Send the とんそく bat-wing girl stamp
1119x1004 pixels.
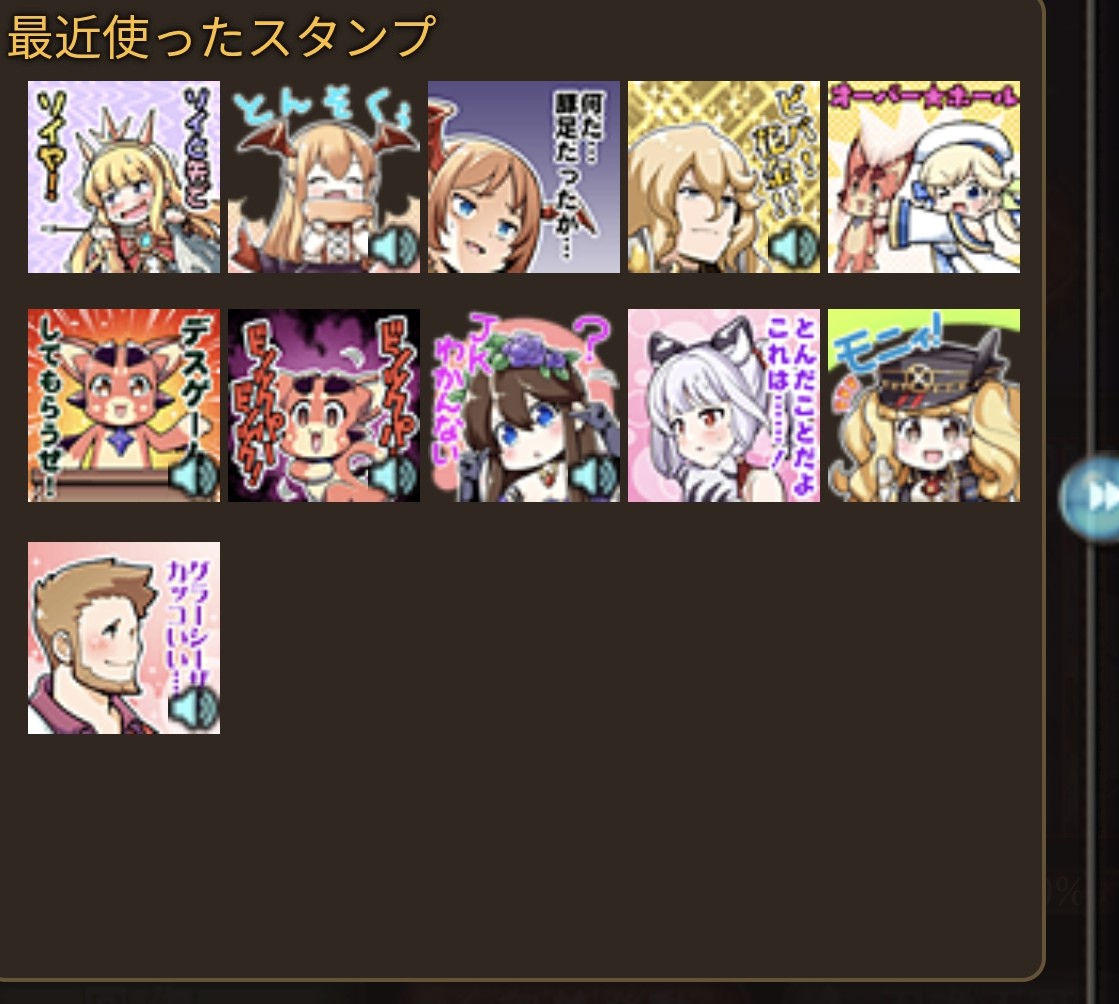tap(324, 177)
